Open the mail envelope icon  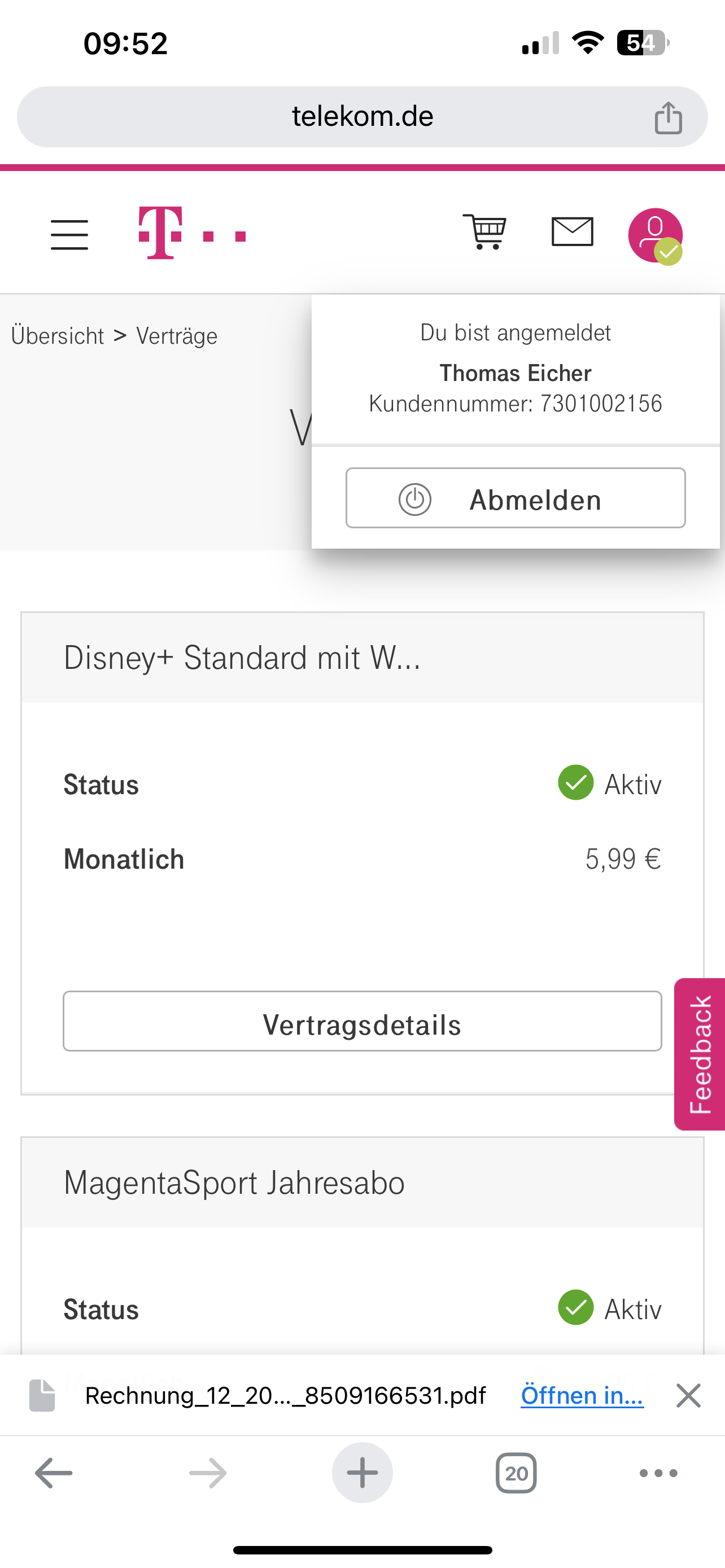572,232
